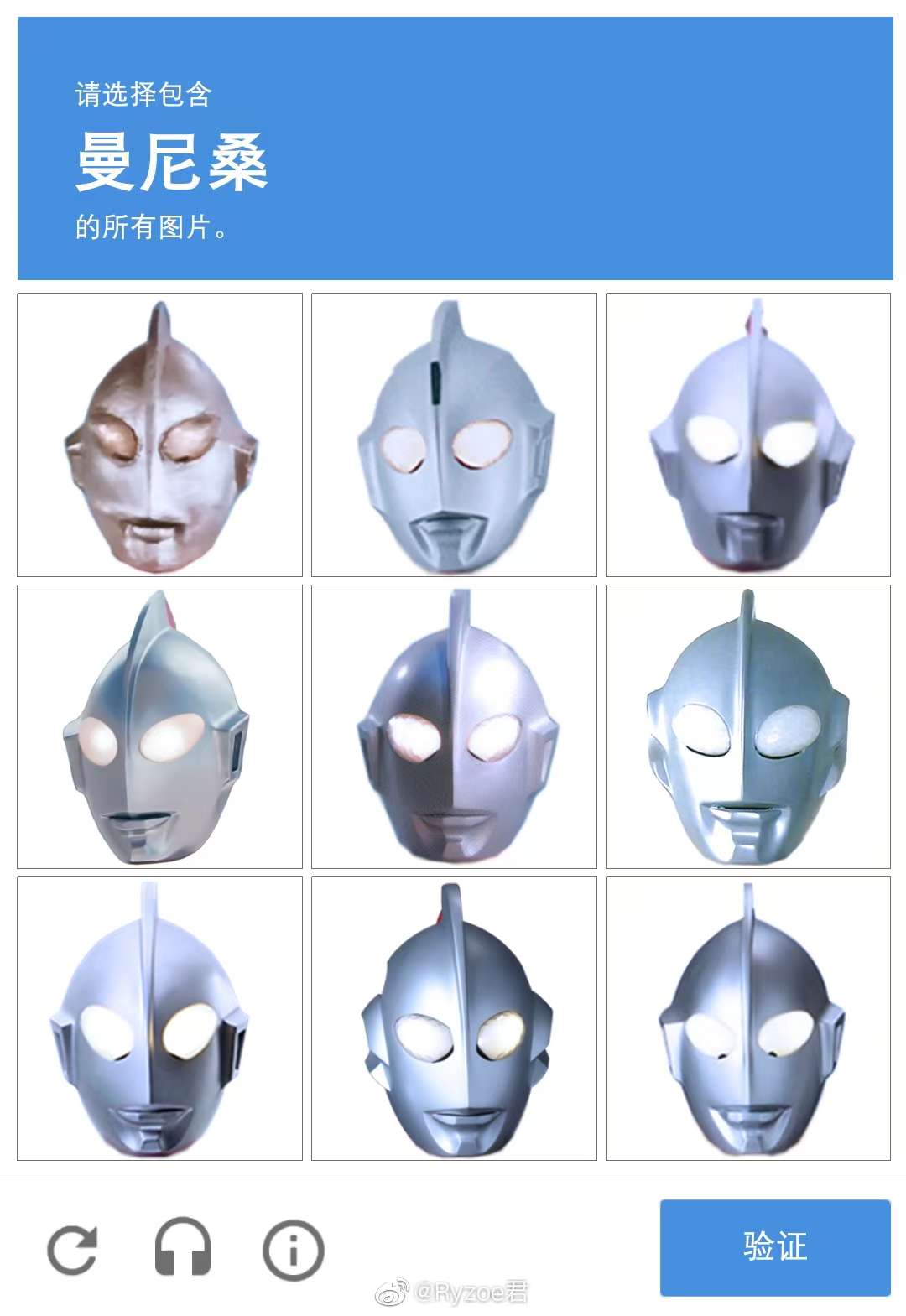
Task: Reload the captcha challenge
Action: tap(72, 1250)
